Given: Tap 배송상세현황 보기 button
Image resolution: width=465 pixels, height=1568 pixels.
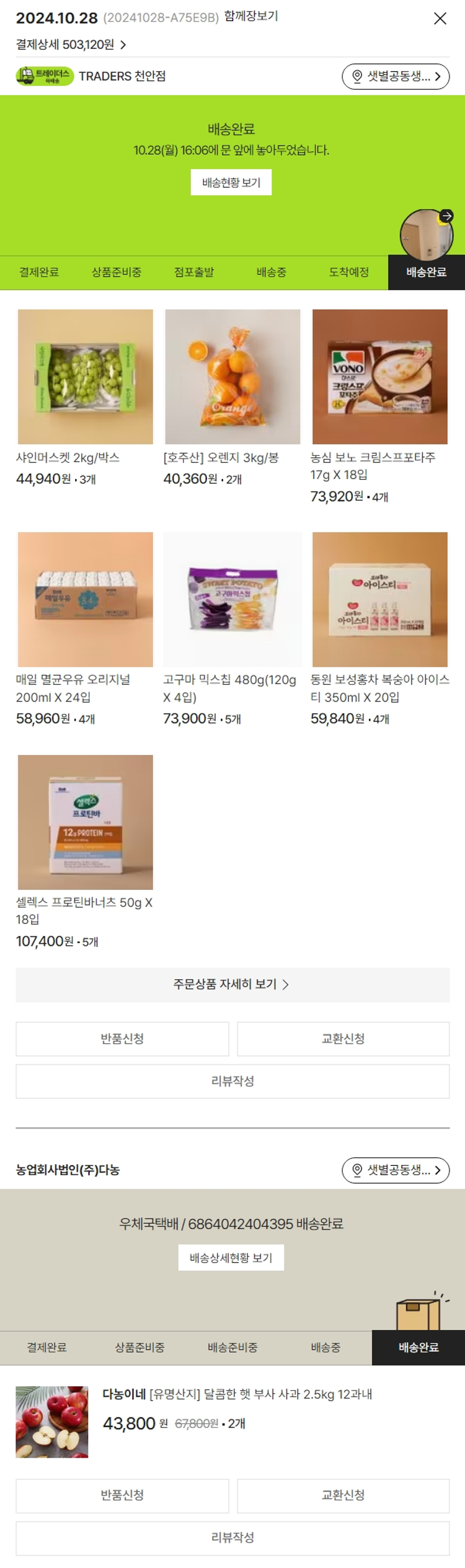Looking at the screenshot, I should click(231, 1257).
